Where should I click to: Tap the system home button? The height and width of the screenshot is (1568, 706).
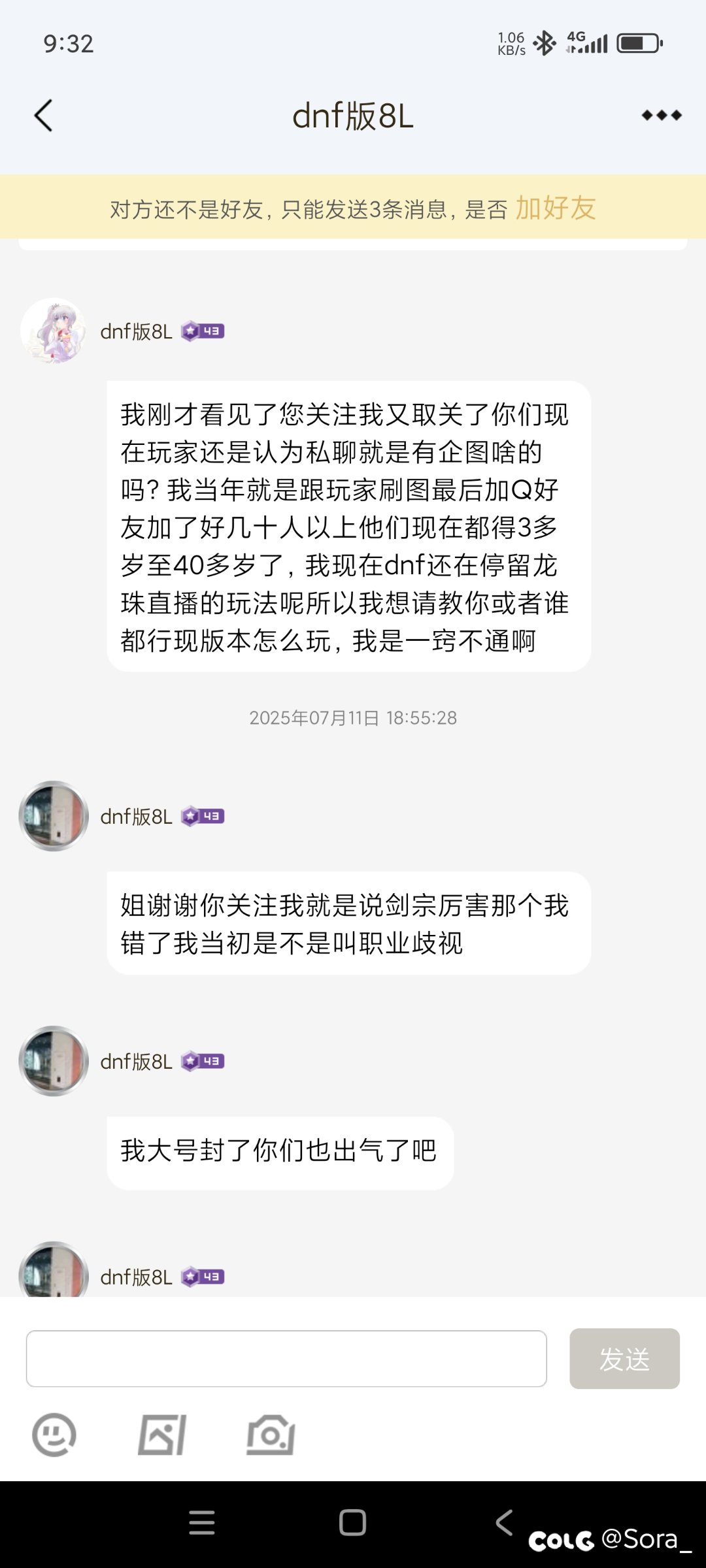click(x=352, y=1522)
